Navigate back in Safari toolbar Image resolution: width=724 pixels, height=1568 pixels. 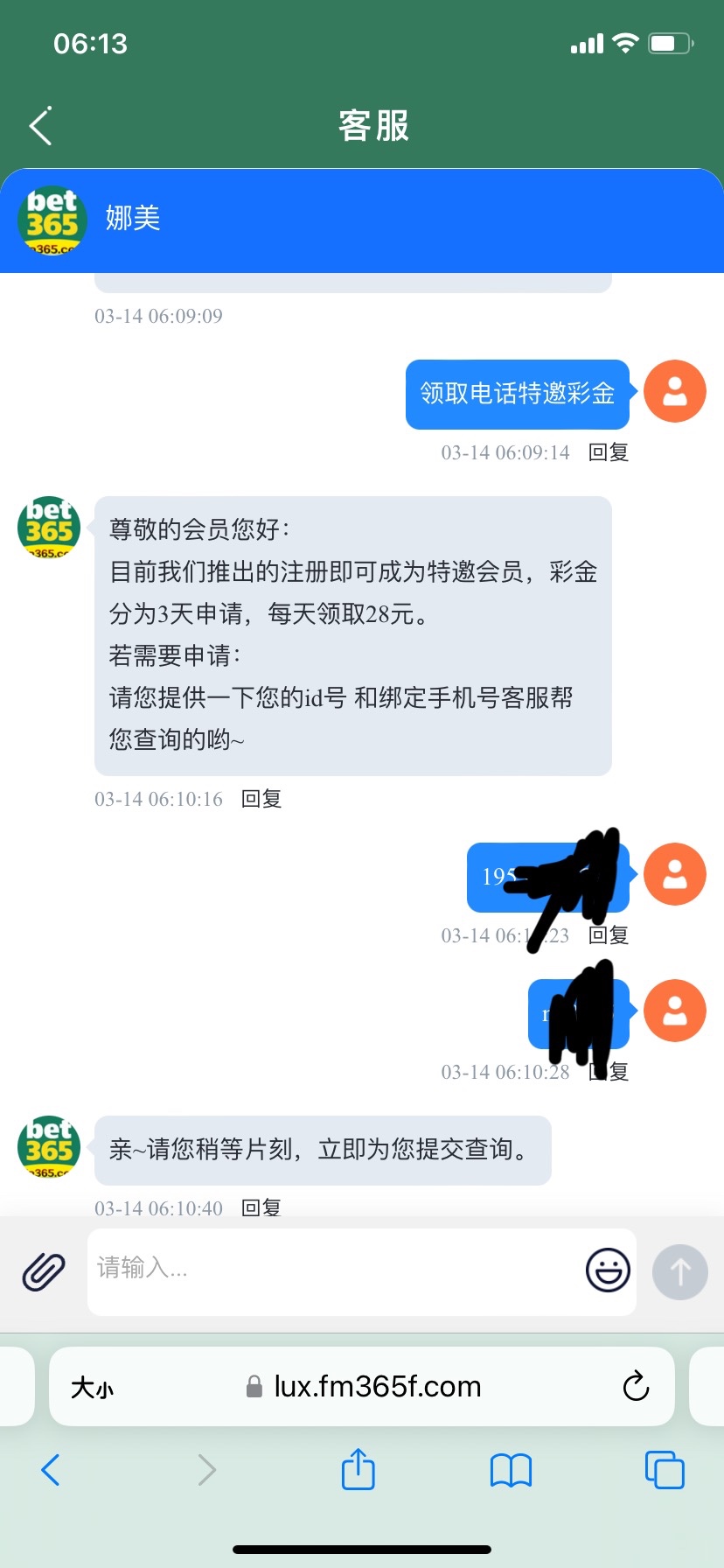51,1470
